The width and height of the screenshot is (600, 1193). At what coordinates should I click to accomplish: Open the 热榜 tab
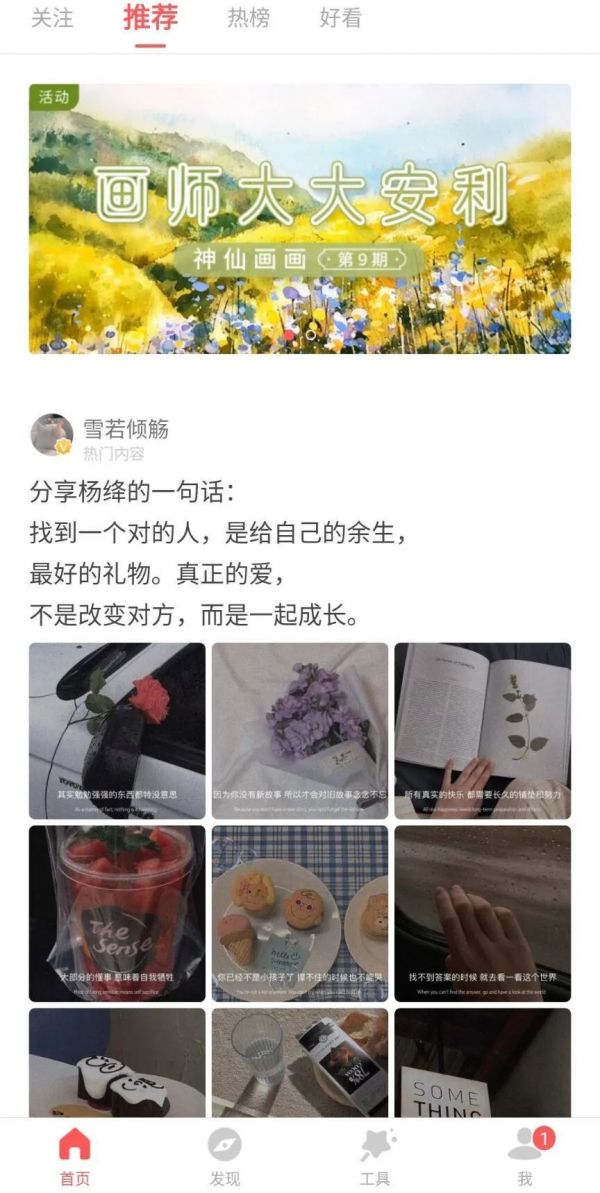(x=248, y=18)
